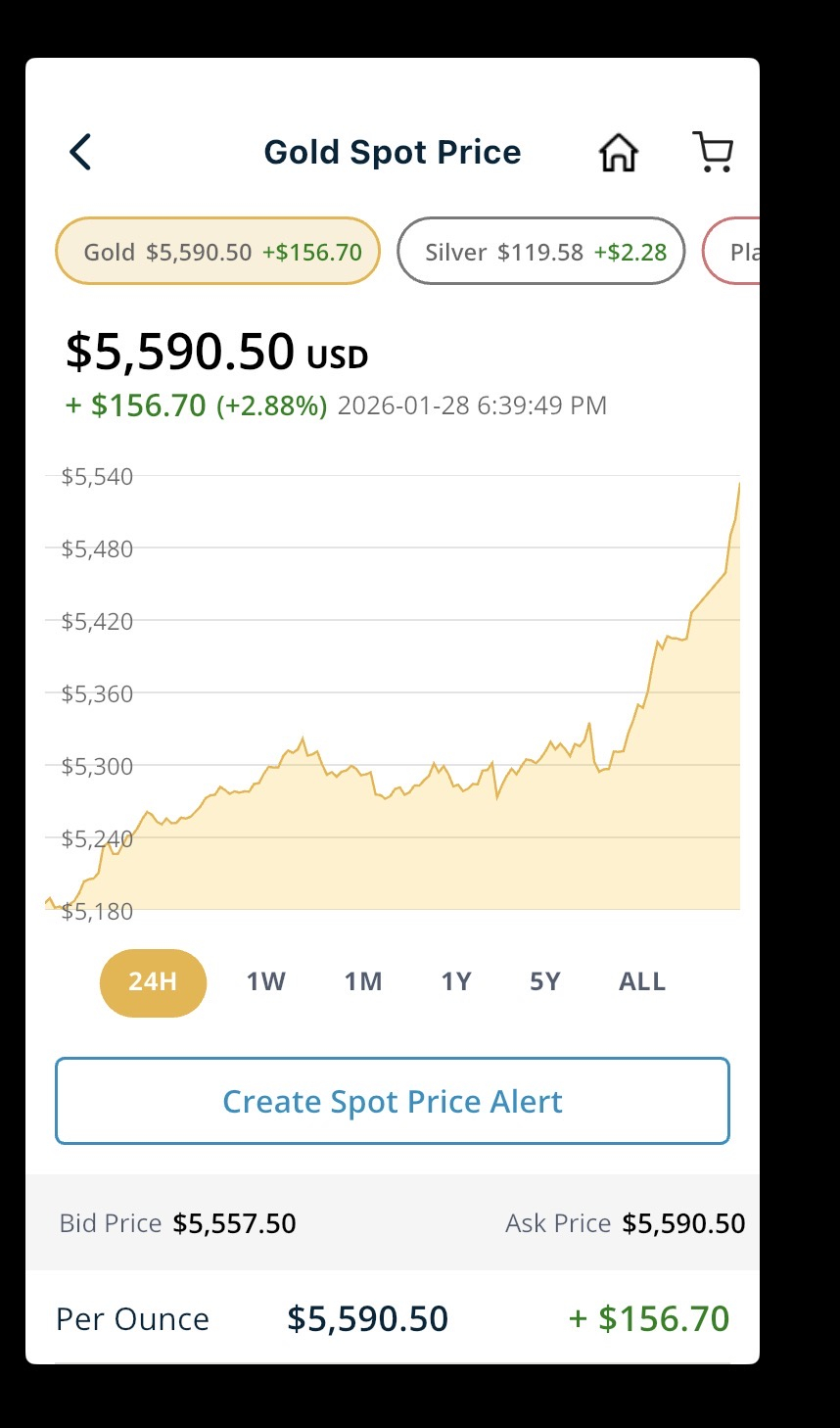Go back using the arrow
This screenshot has width=840, height=1428.
[80, 152]
